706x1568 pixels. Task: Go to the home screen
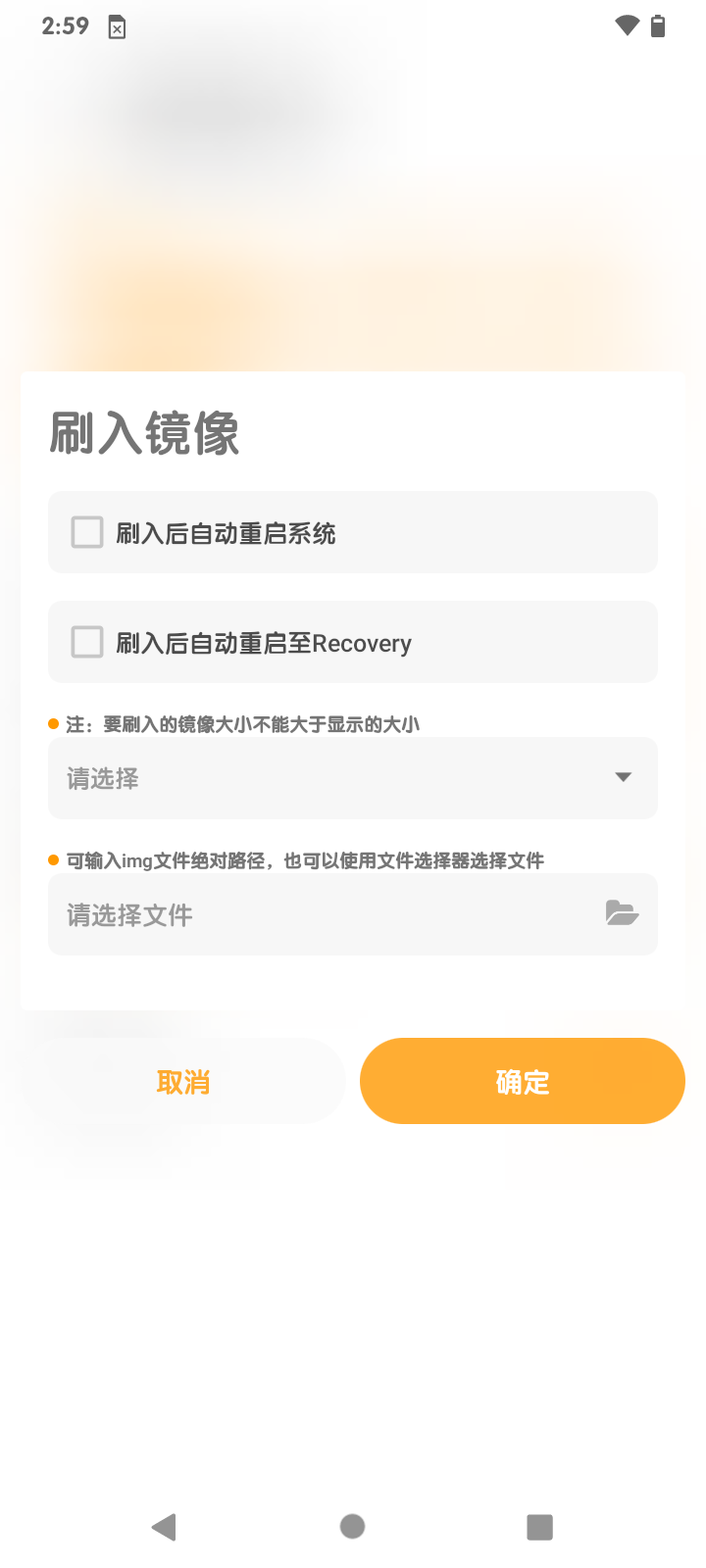[352, 1527]
